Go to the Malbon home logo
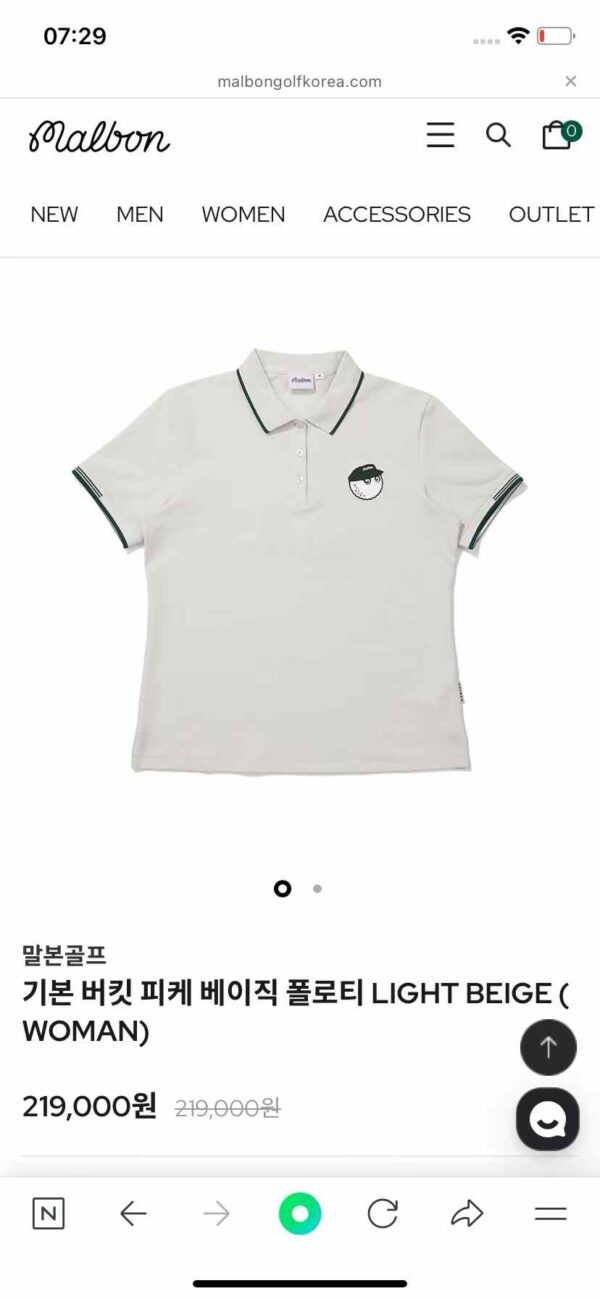Viewport: 600px width, 1299px height. coord(99,137)
